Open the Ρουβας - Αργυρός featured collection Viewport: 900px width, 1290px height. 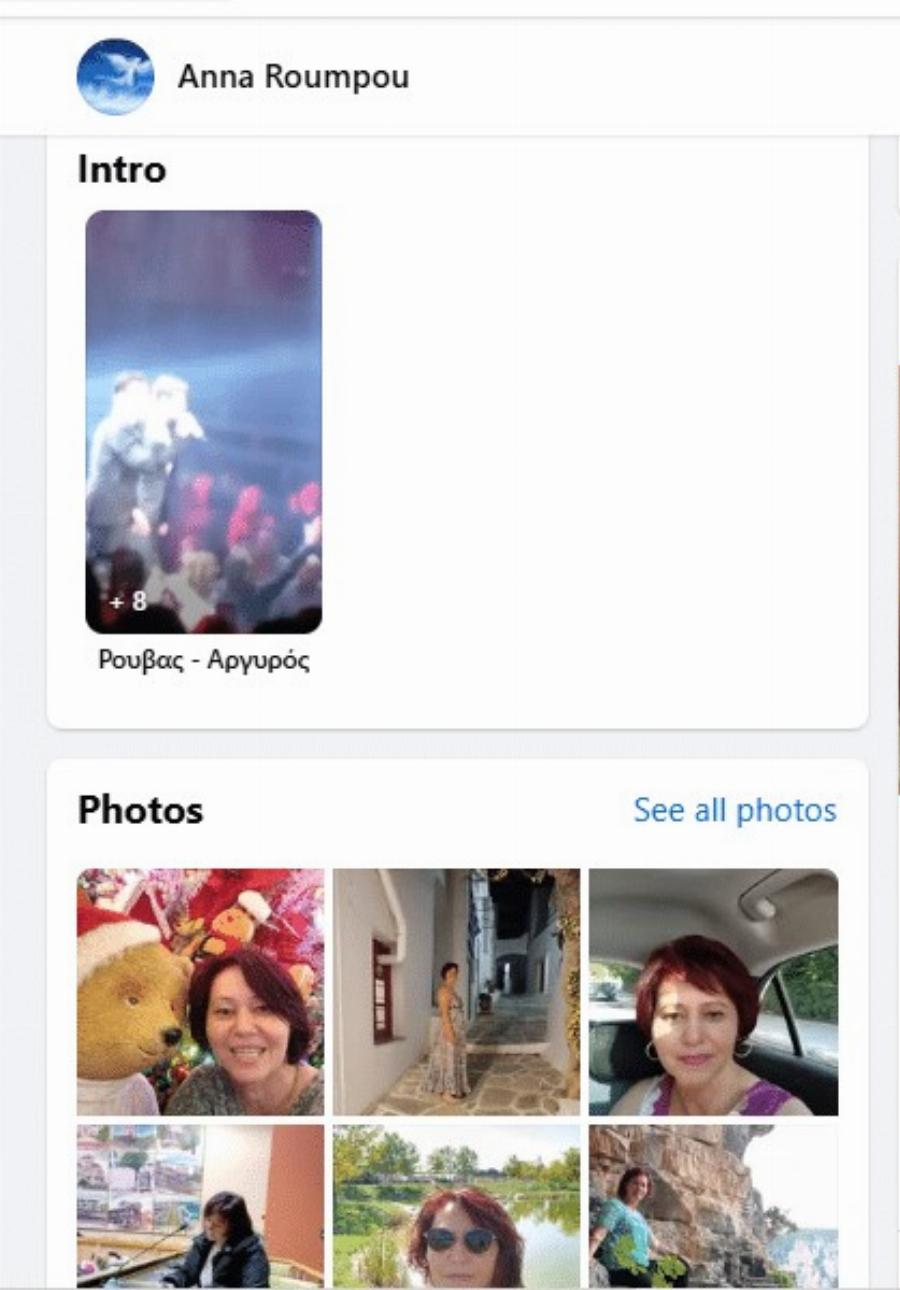pyautogui.click(x=204, y=422)
